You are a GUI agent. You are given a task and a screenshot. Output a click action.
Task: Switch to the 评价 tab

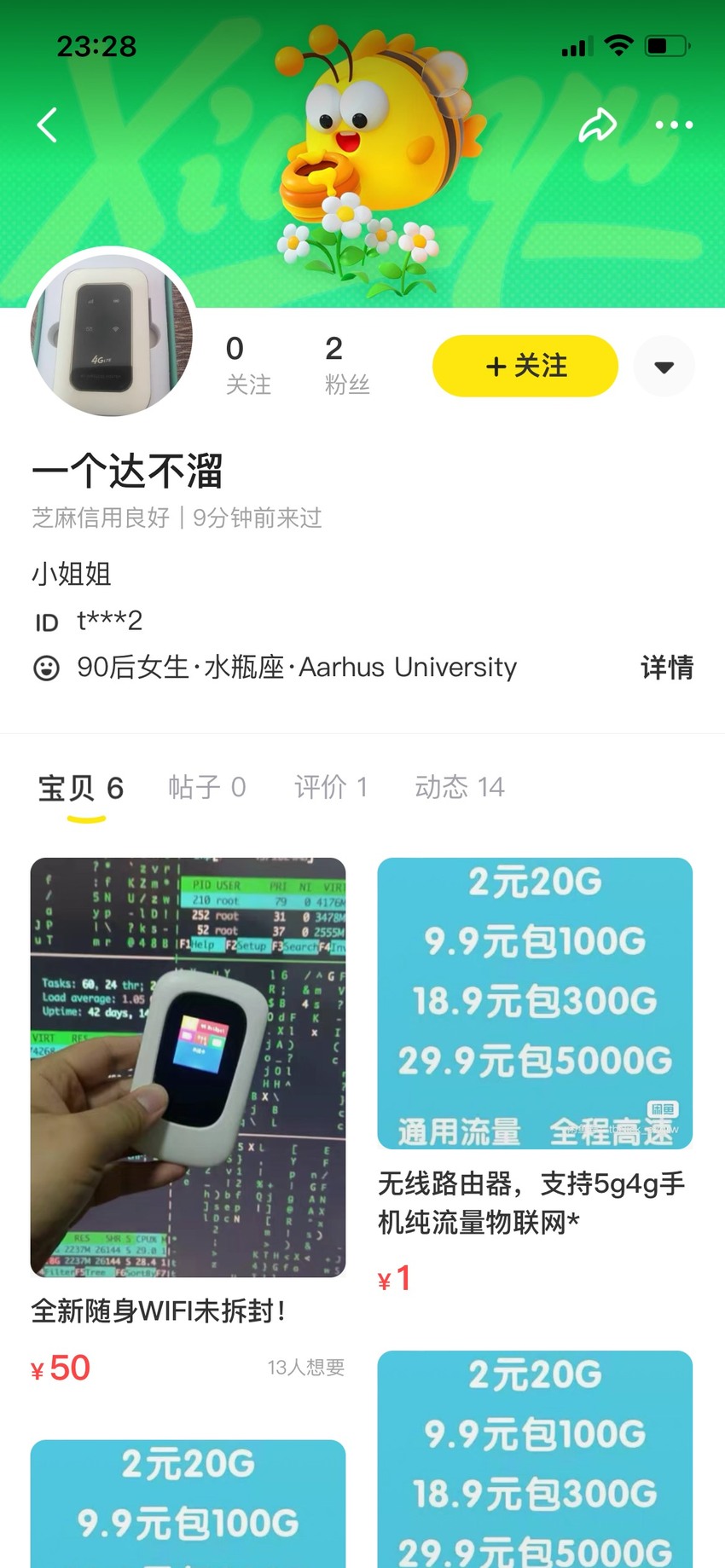click(x=331, y=787)
